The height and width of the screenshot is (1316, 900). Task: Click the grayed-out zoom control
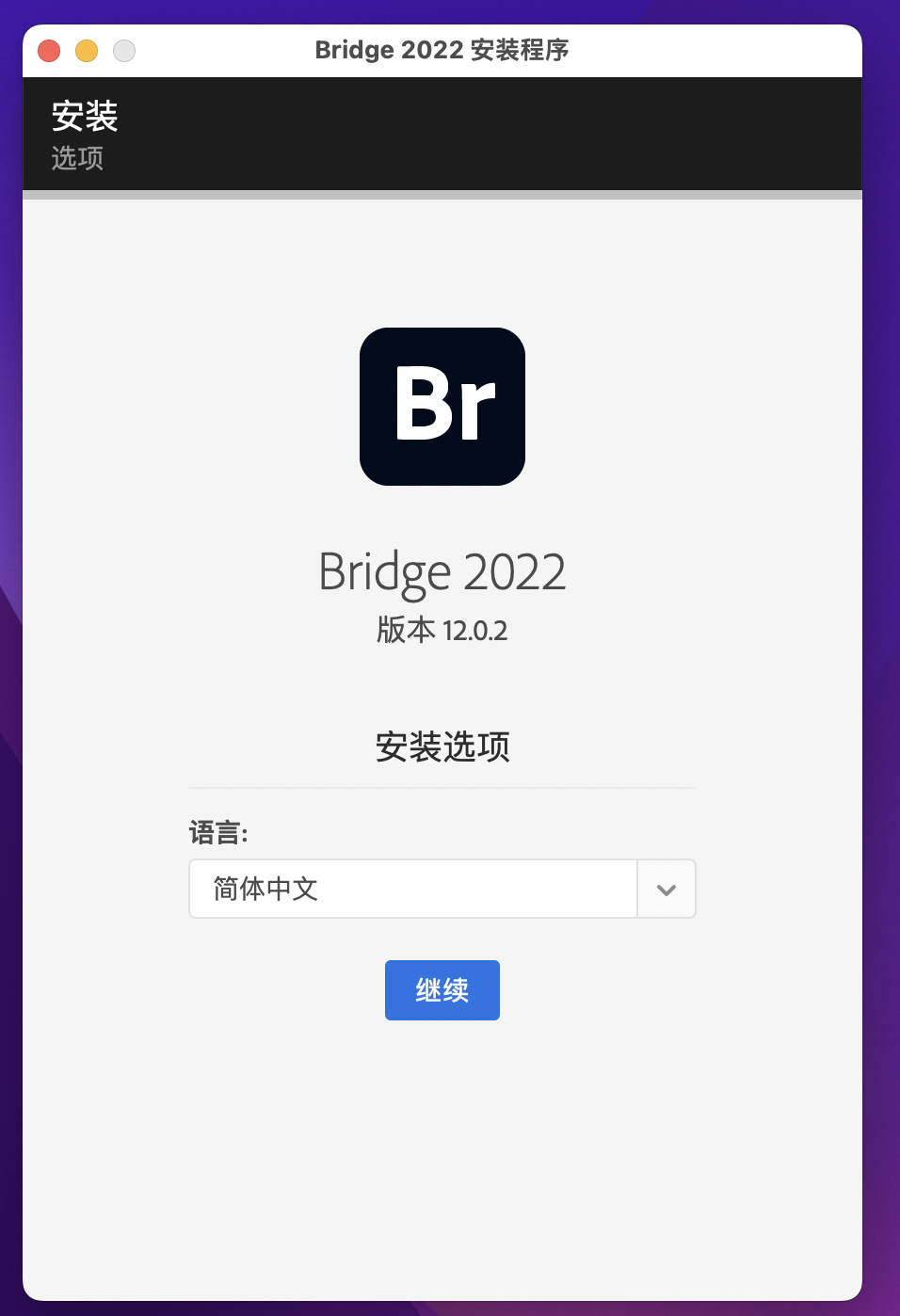[x=123, y=50]
